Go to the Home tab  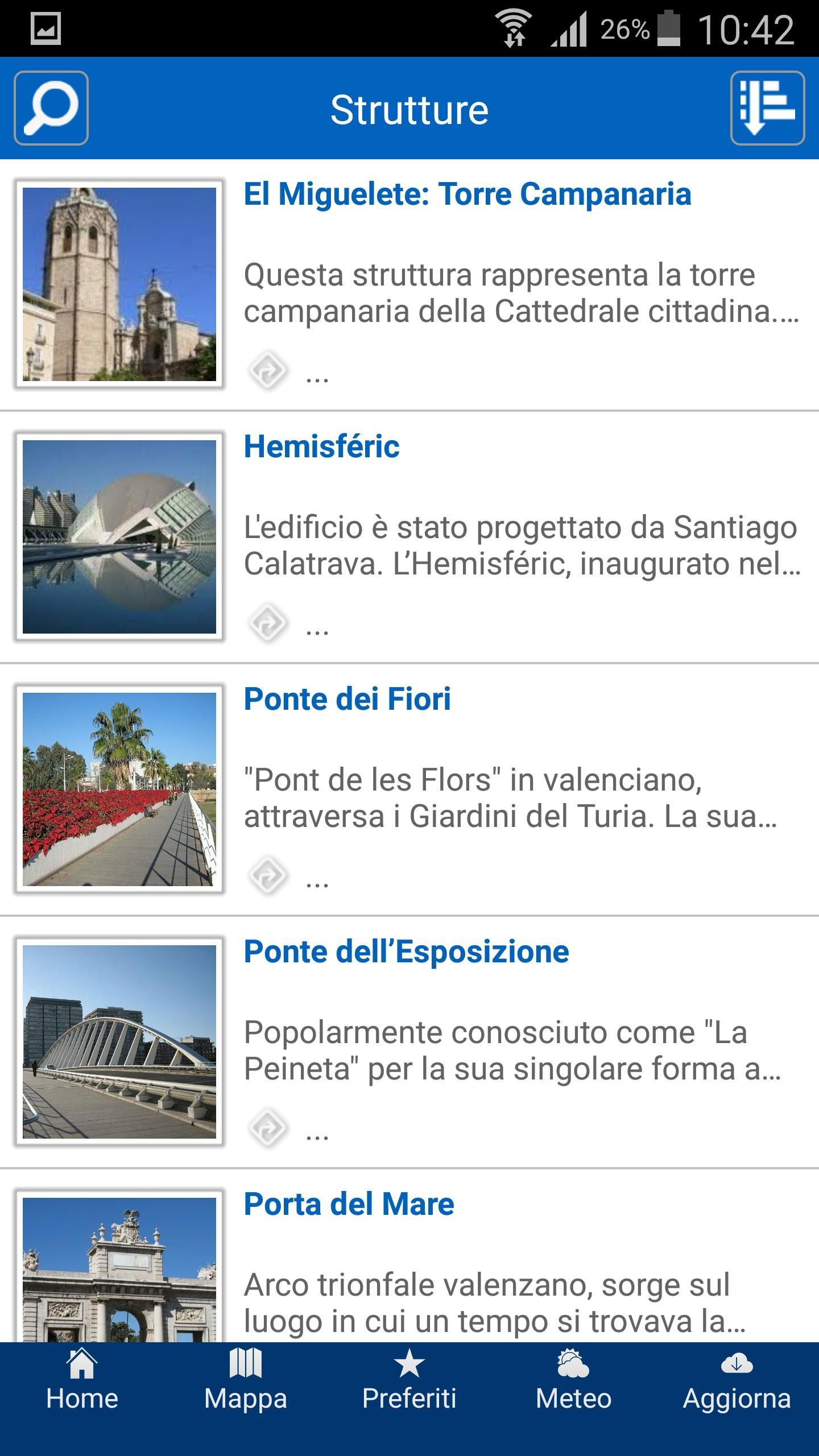tap(82, 1387)
